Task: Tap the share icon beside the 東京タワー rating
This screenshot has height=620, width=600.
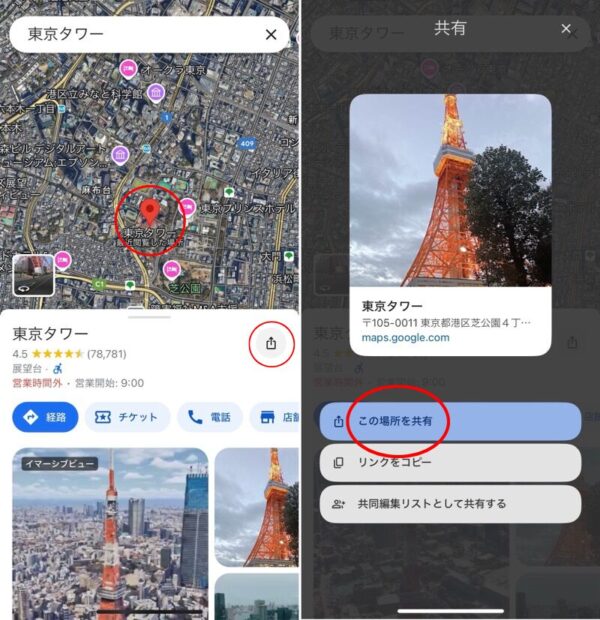Action: tap(270, 344)
